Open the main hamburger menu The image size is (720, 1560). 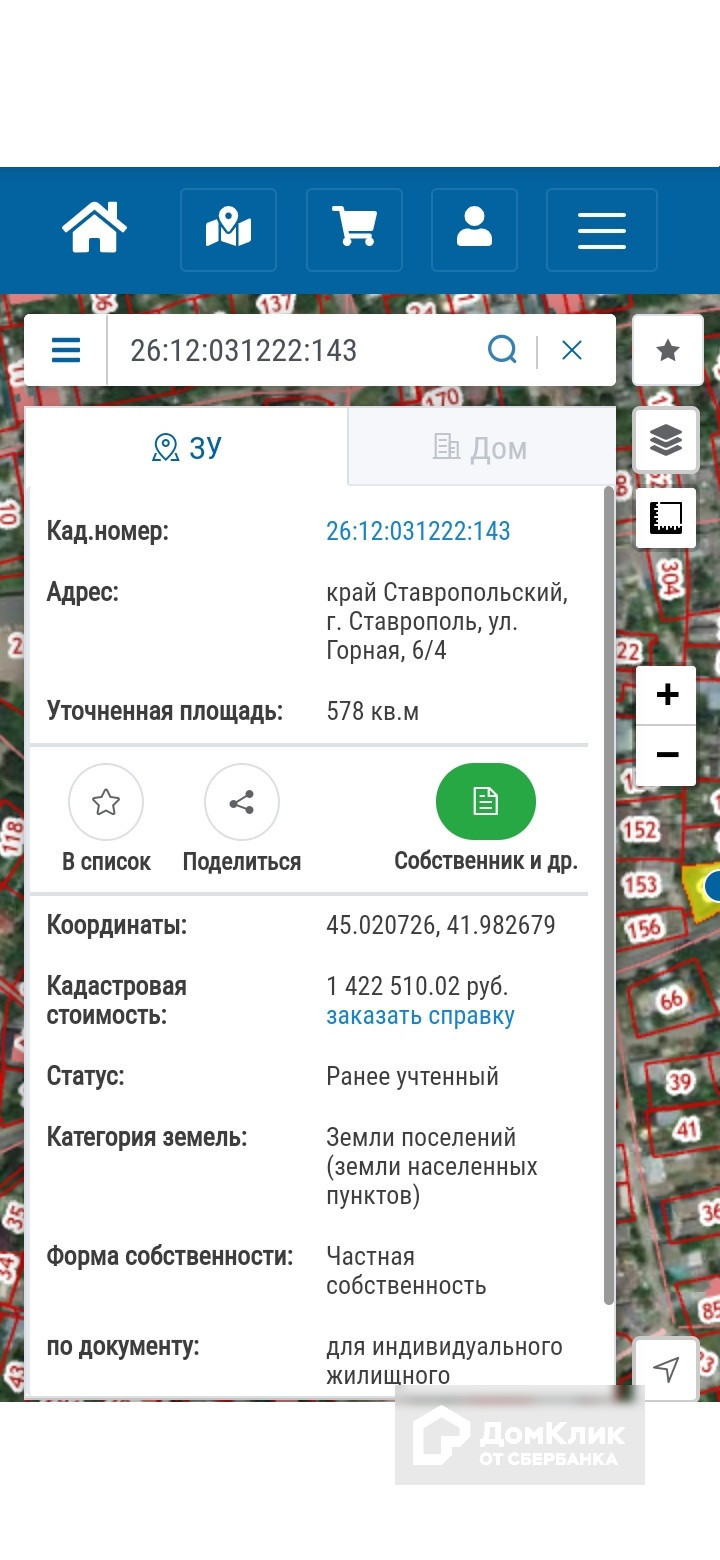[601, 230]
